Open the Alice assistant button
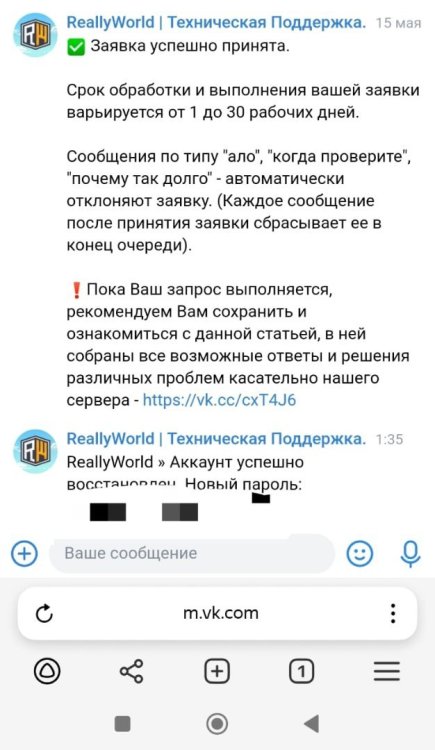Screen dimensions: 435x750 tap(47, 671)
